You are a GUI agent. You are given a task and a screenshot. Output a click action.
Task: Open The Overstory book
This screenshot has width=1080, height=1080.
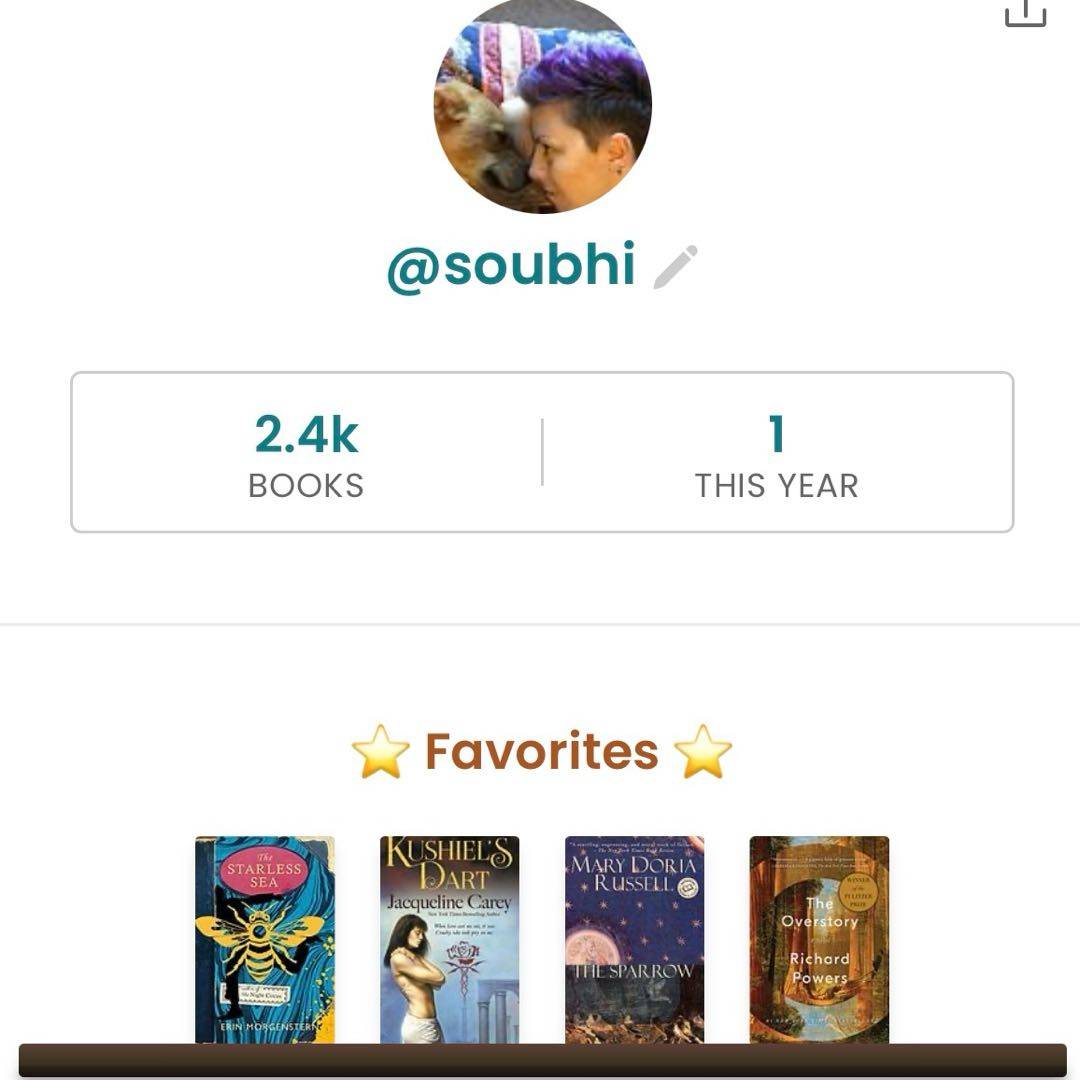(x=819, y=939)
